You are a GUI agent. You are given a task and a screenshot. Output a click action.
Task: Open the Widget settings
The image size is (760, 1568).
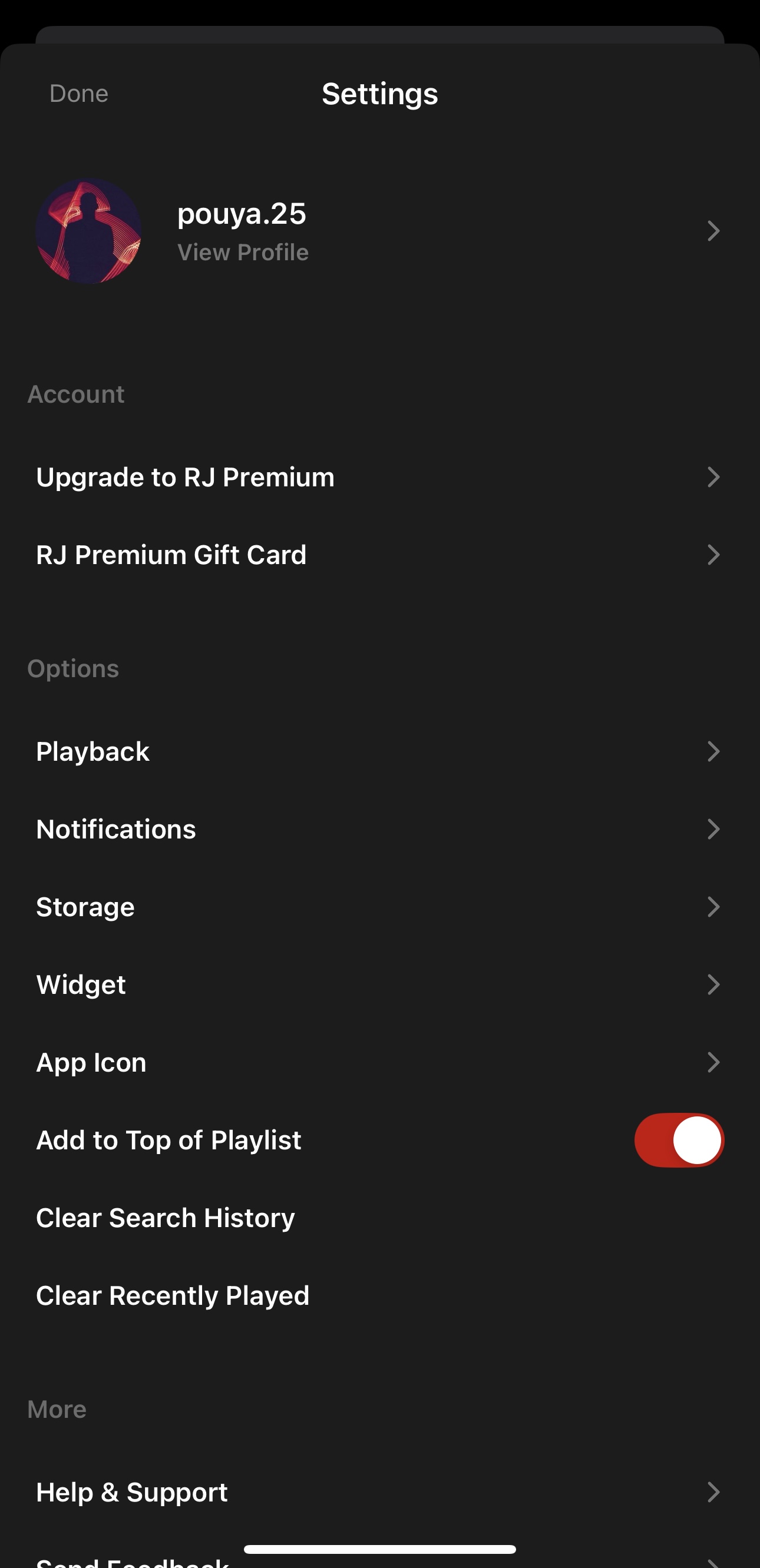tap(81, 984)
